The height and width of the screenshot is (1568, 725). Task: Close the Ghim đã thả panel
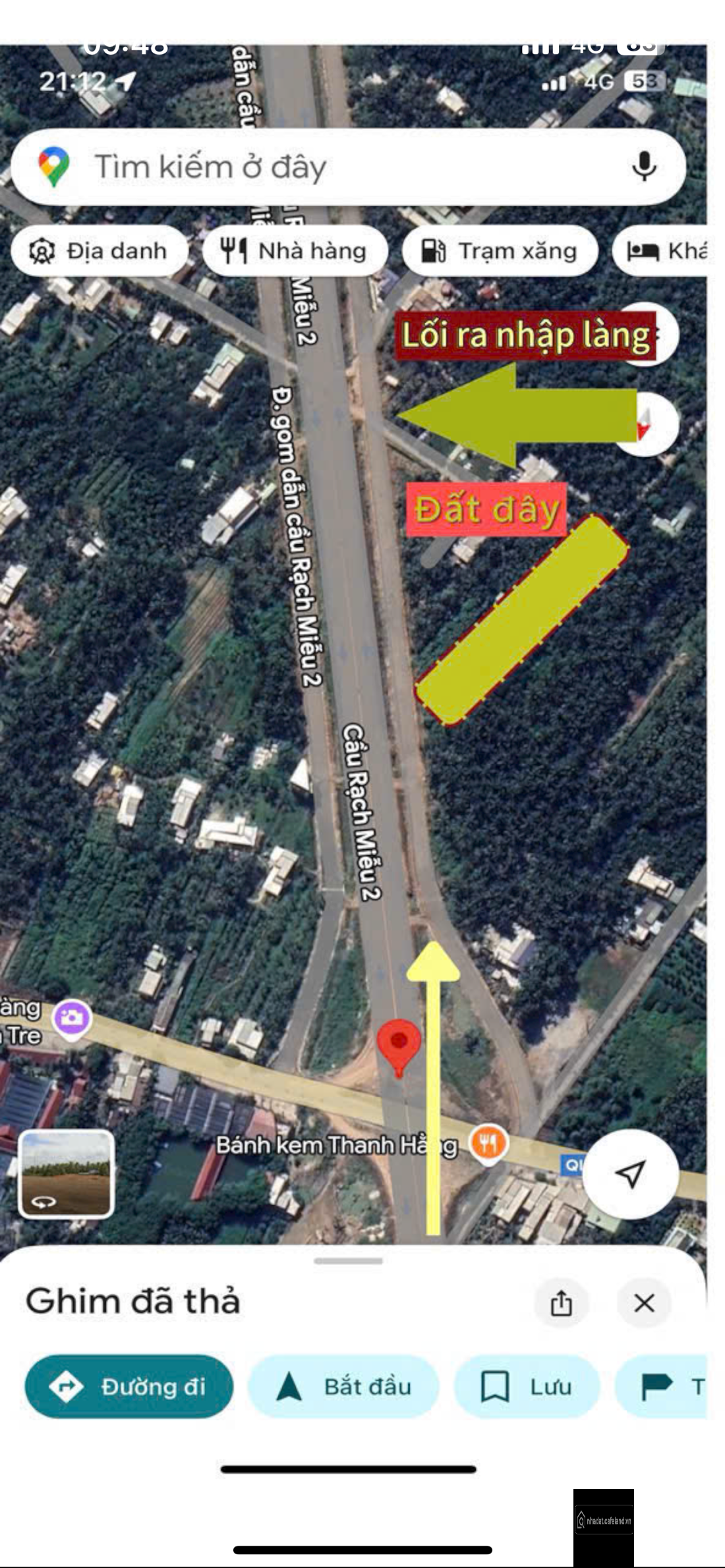644,1302
